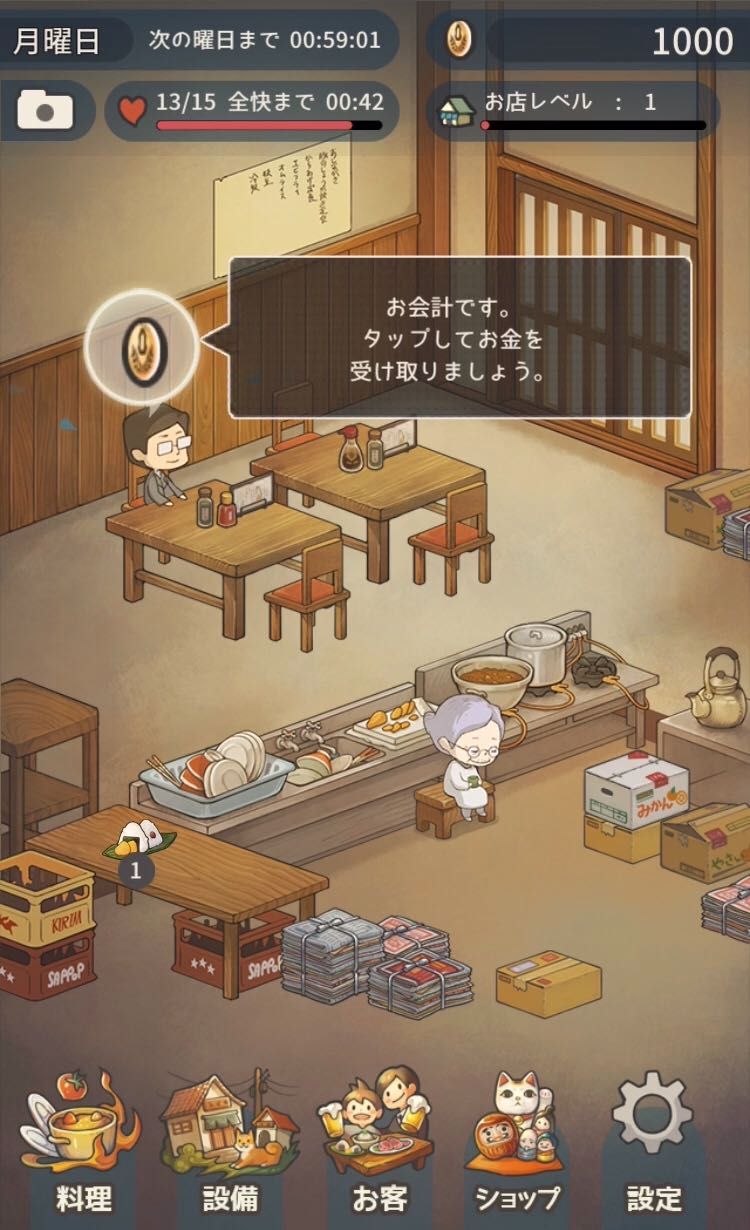
Task: Take a screenshot with the camera button
Action: 46,110
